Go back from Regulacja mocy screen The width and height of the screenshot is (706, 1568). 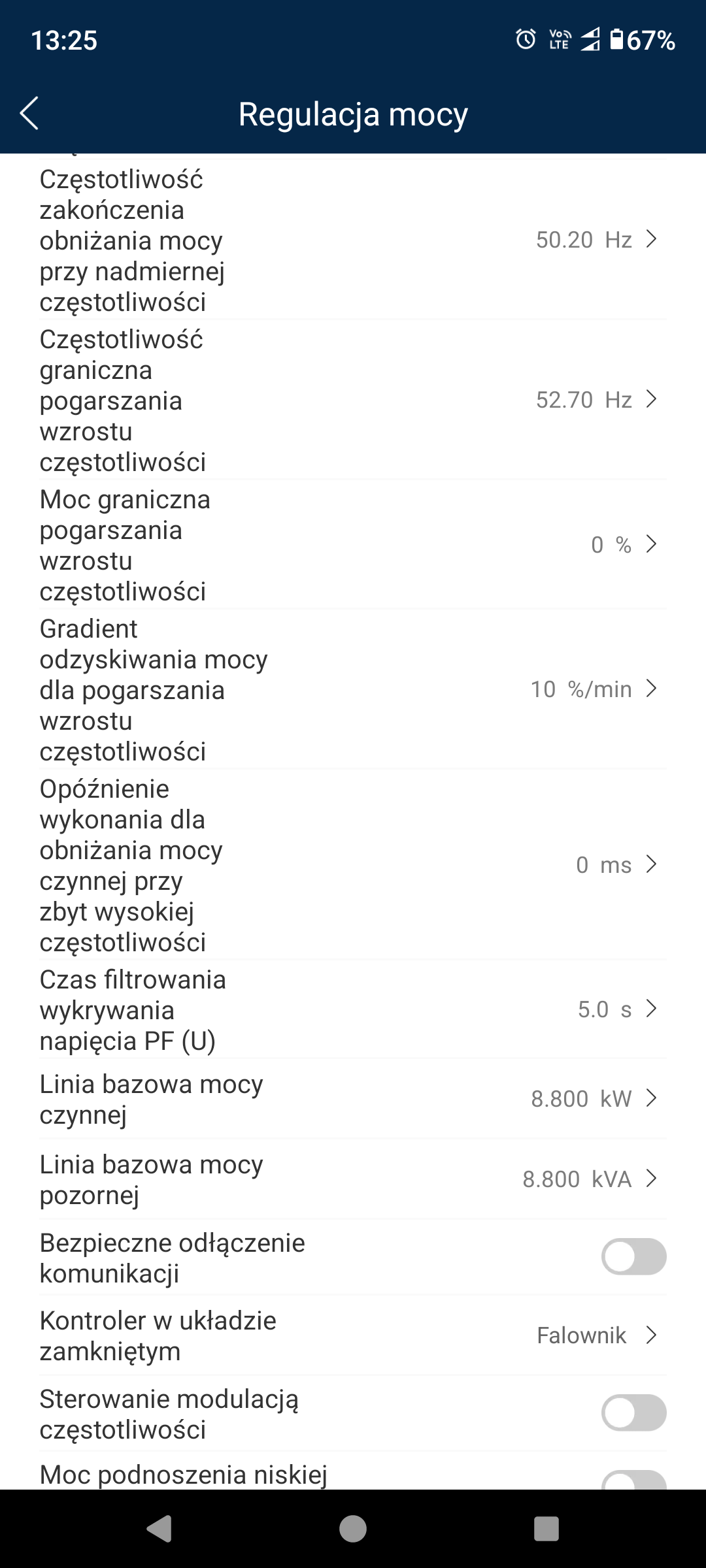click(x=29, y=114)
